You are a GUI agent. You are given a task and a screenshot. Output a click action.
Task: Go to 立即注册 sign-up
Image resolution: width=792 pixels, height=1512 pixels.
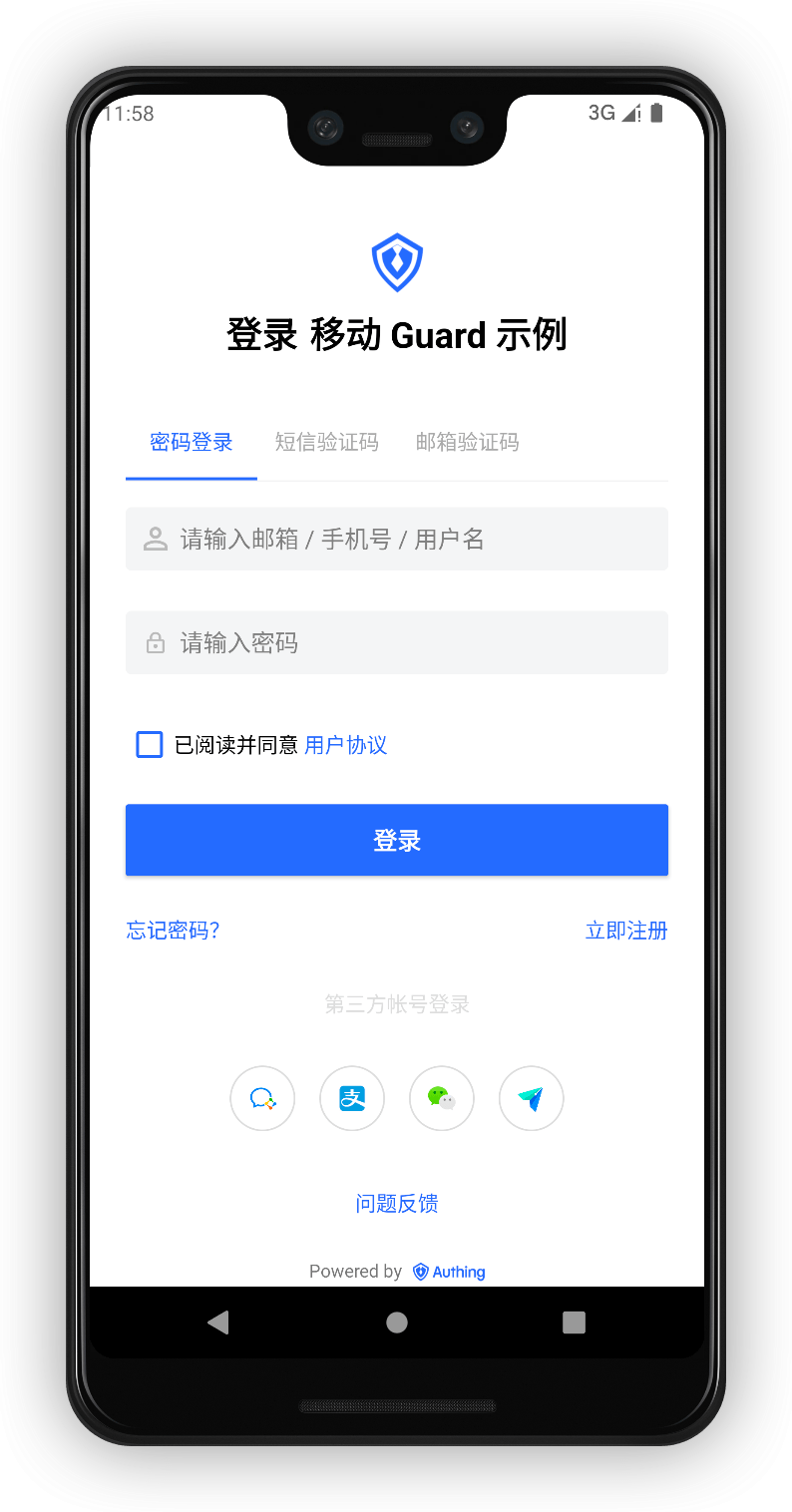626,931
